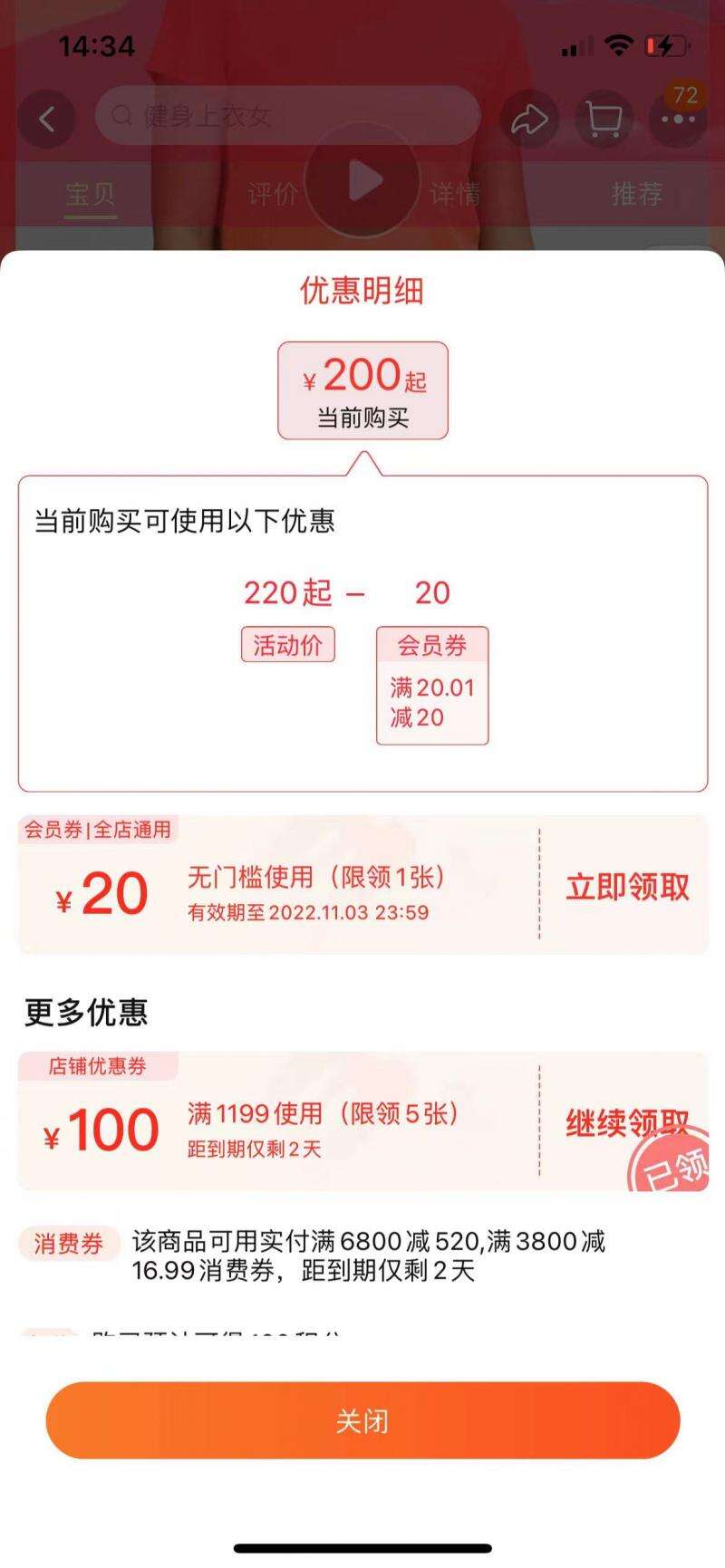Go back using the arrow icon
This screenshot has height=1568, width=725.
tap(47, 118)
